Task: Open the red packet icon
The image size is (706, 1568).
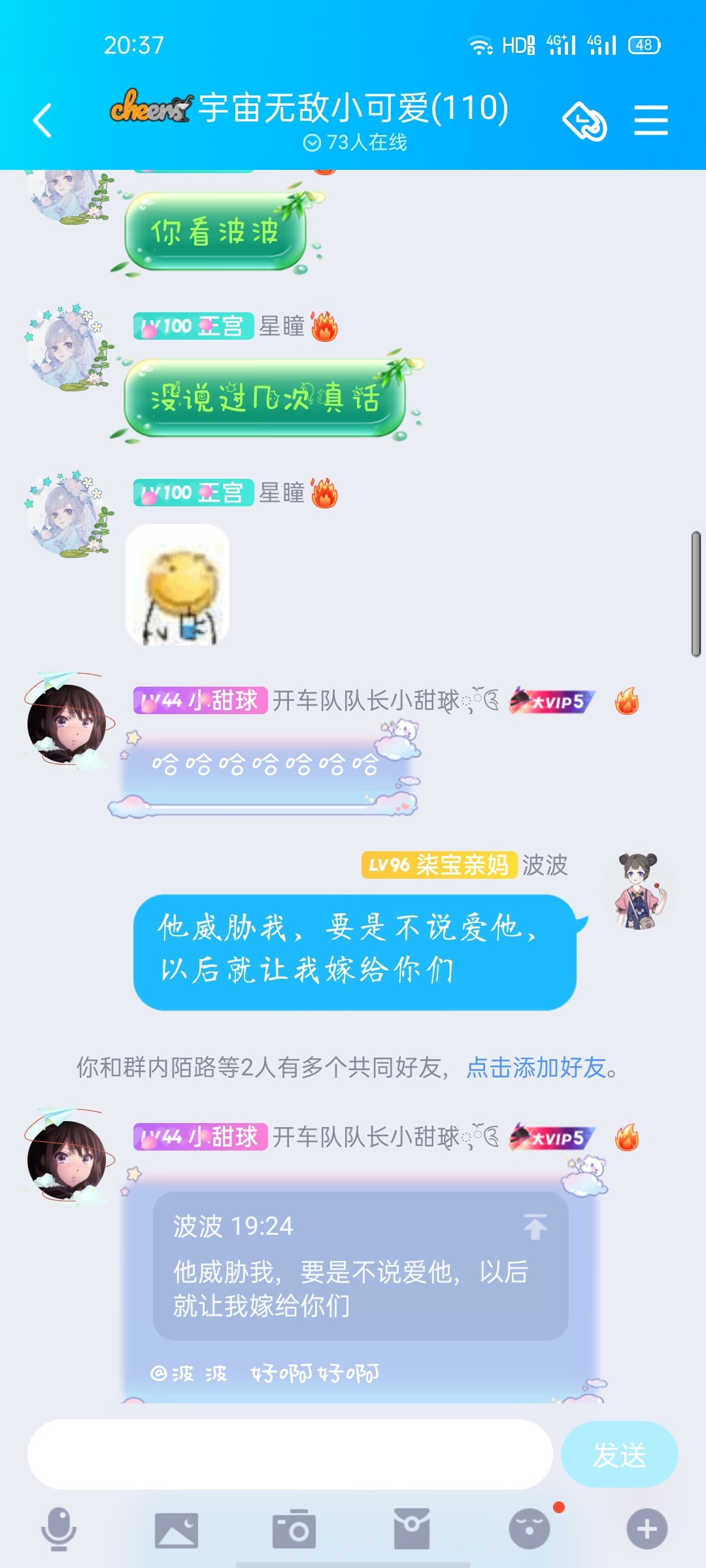Action: 412,1529
